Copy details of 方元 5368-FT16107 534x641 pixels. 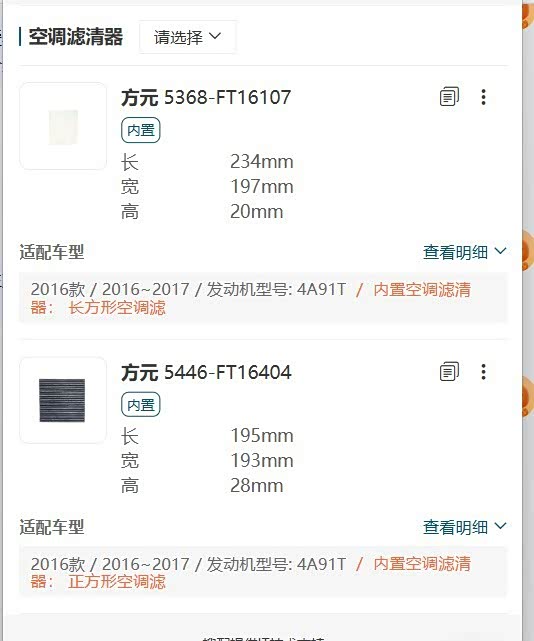click(449, 97)
